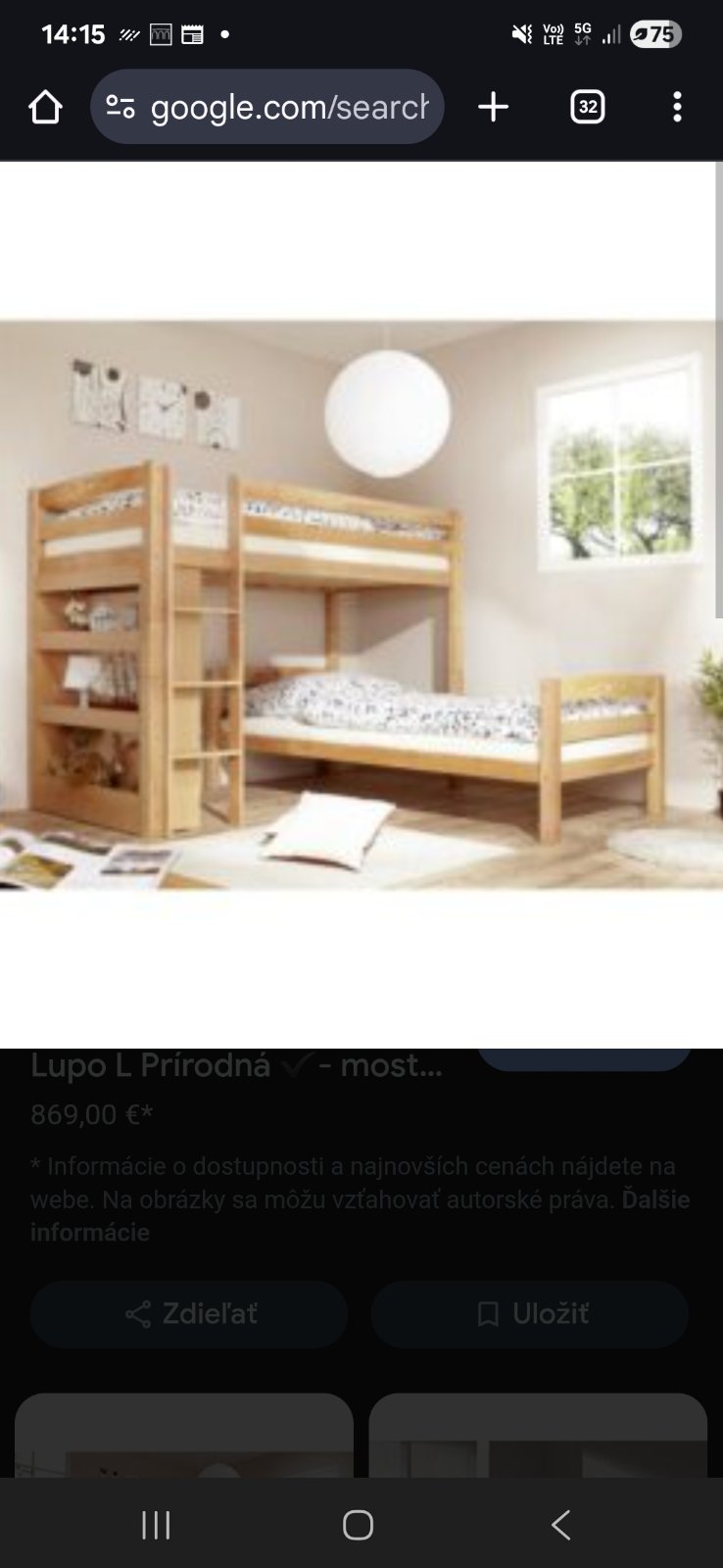Save the image with Uložiť
The image size is (723, 1568).
coord(530,1314)
